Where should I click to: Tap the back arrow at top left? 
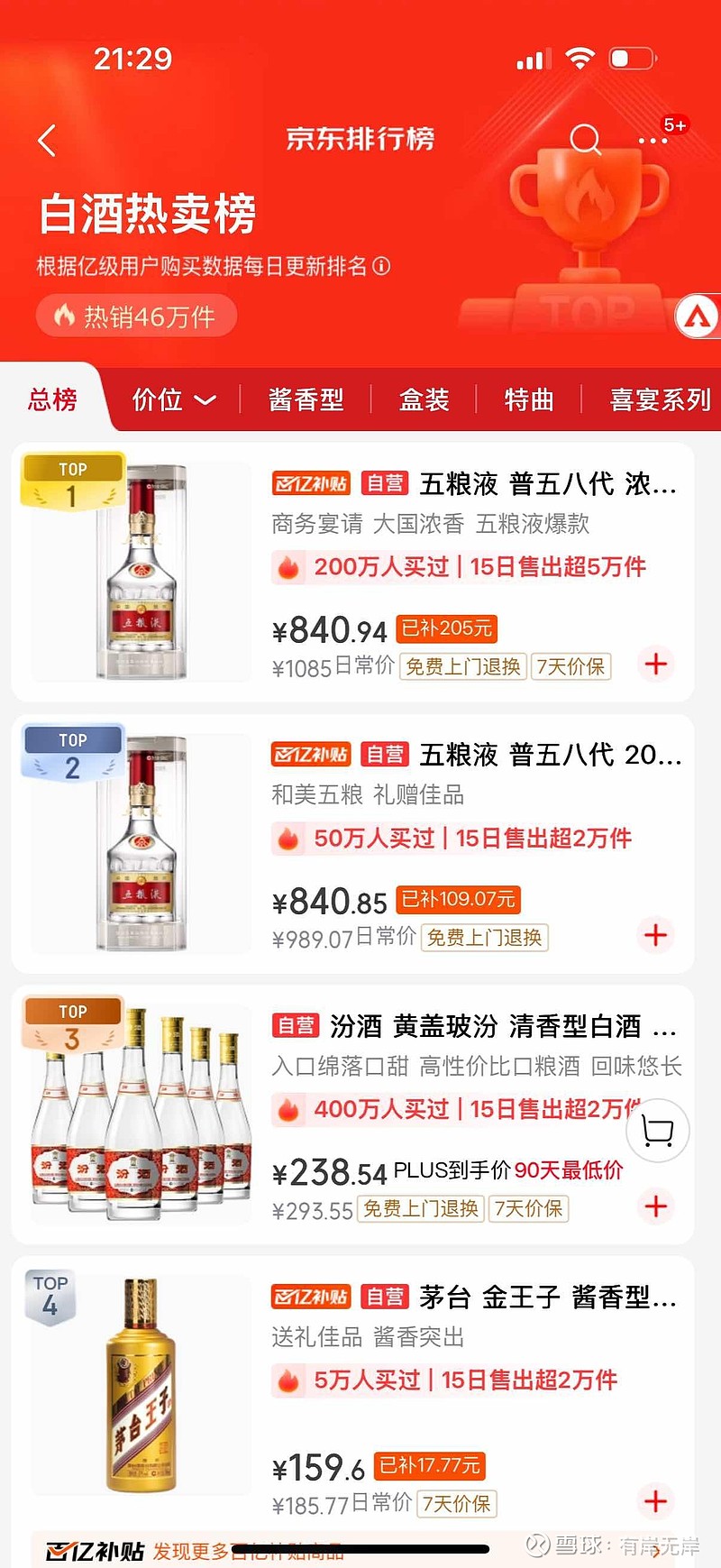47,142
